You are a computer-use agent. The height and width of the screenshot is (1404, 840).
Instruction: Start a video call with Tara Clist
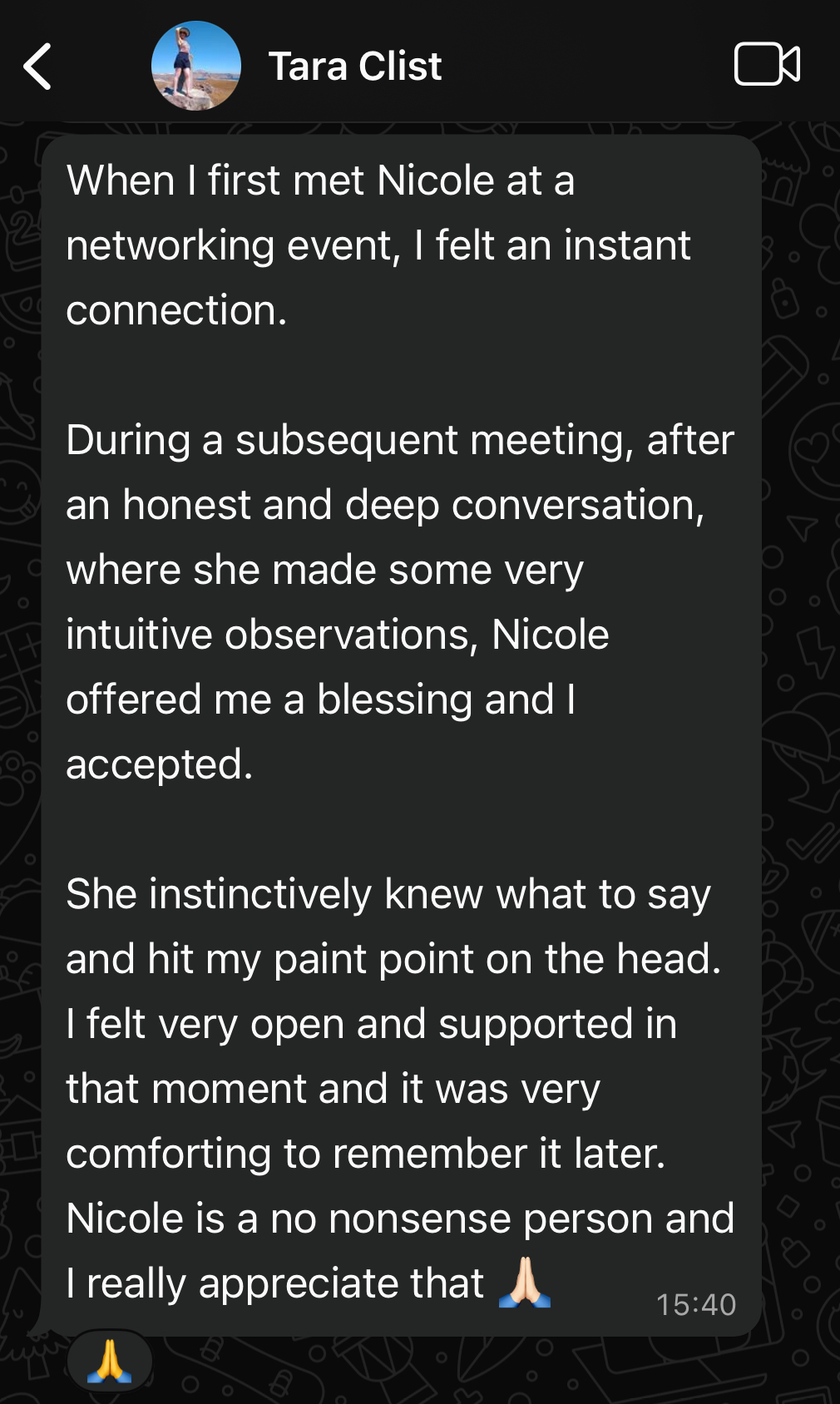(767, 64)
